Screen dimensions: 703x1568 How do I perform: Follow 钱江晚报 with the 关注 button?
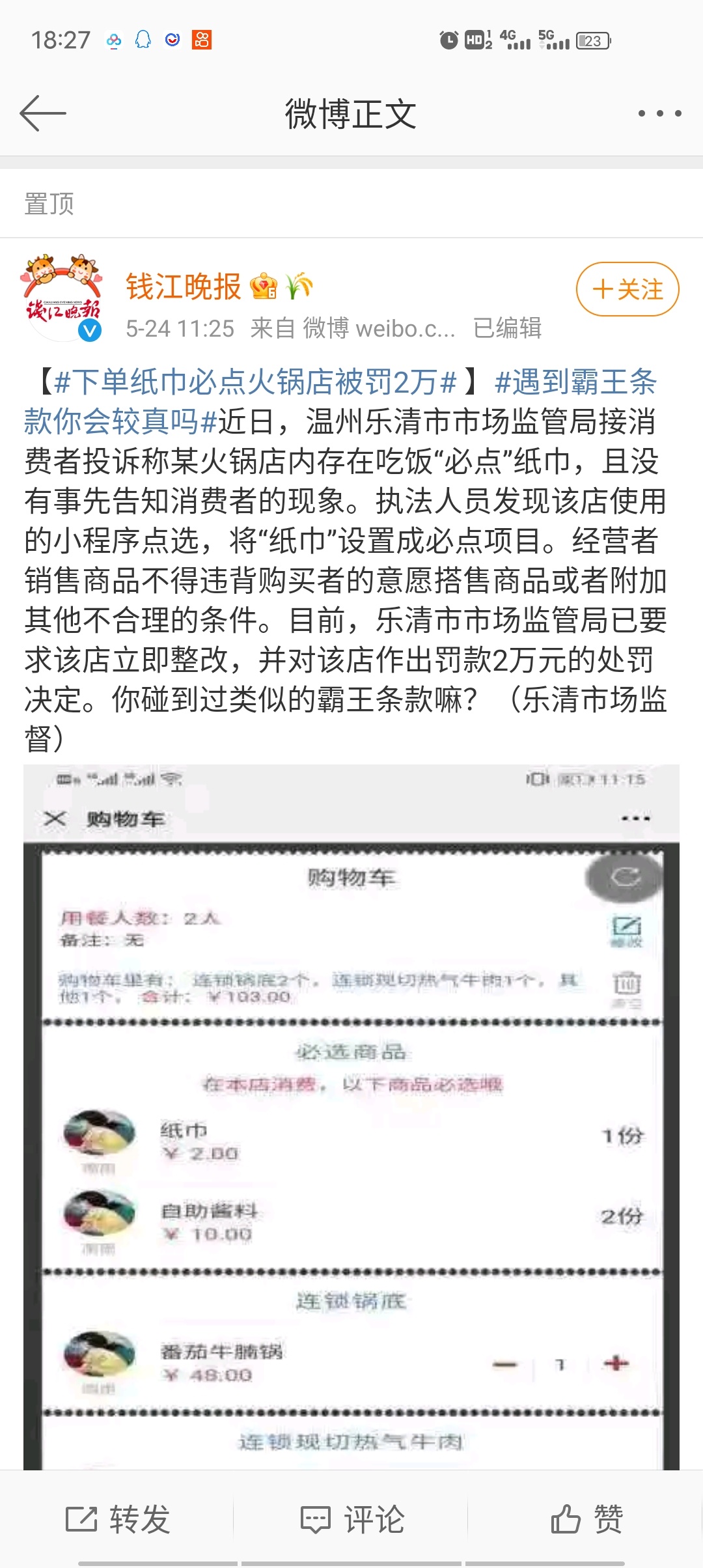click(x=627, y=289)
